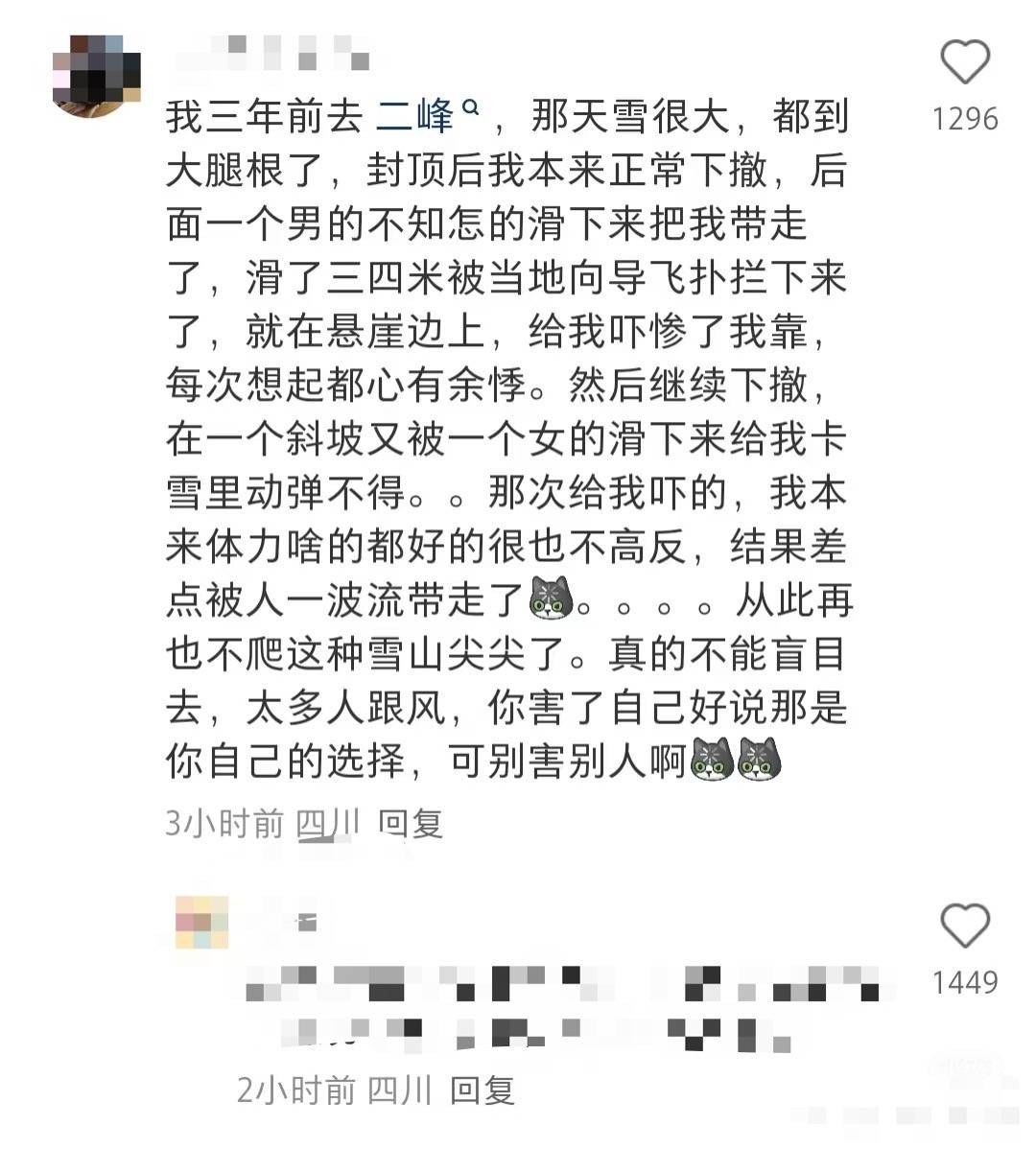
Task: Open the first commenter's profile avatar
Action: click(95, 76)
